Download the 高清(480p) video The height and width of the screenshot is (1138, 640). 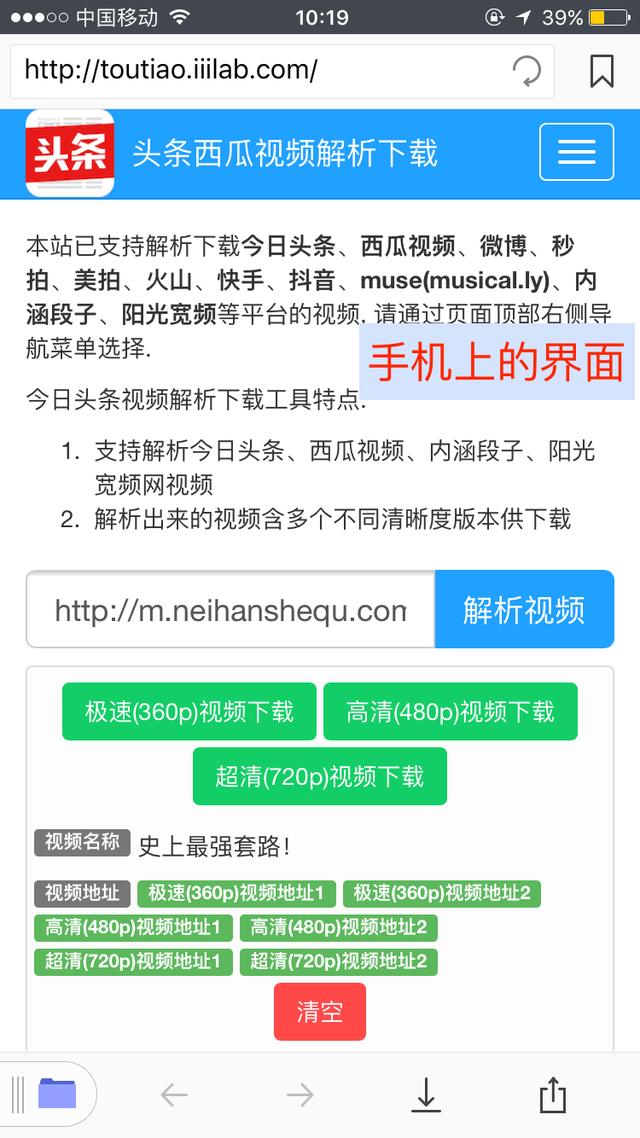[x=451, y=711]
